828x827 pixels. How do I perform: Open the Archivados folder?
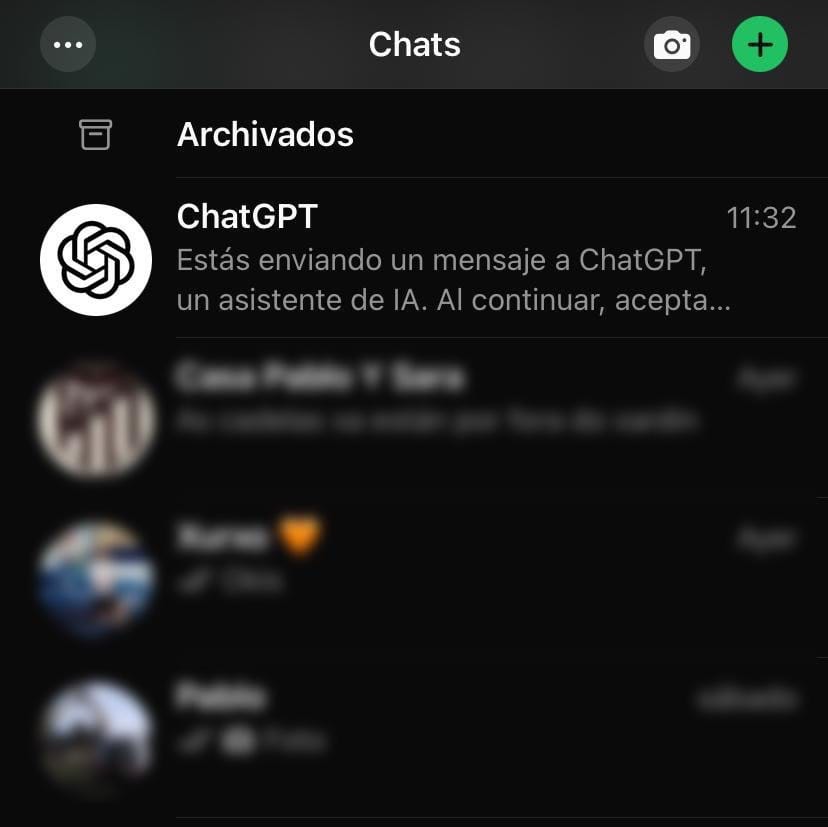click(265, 134)
